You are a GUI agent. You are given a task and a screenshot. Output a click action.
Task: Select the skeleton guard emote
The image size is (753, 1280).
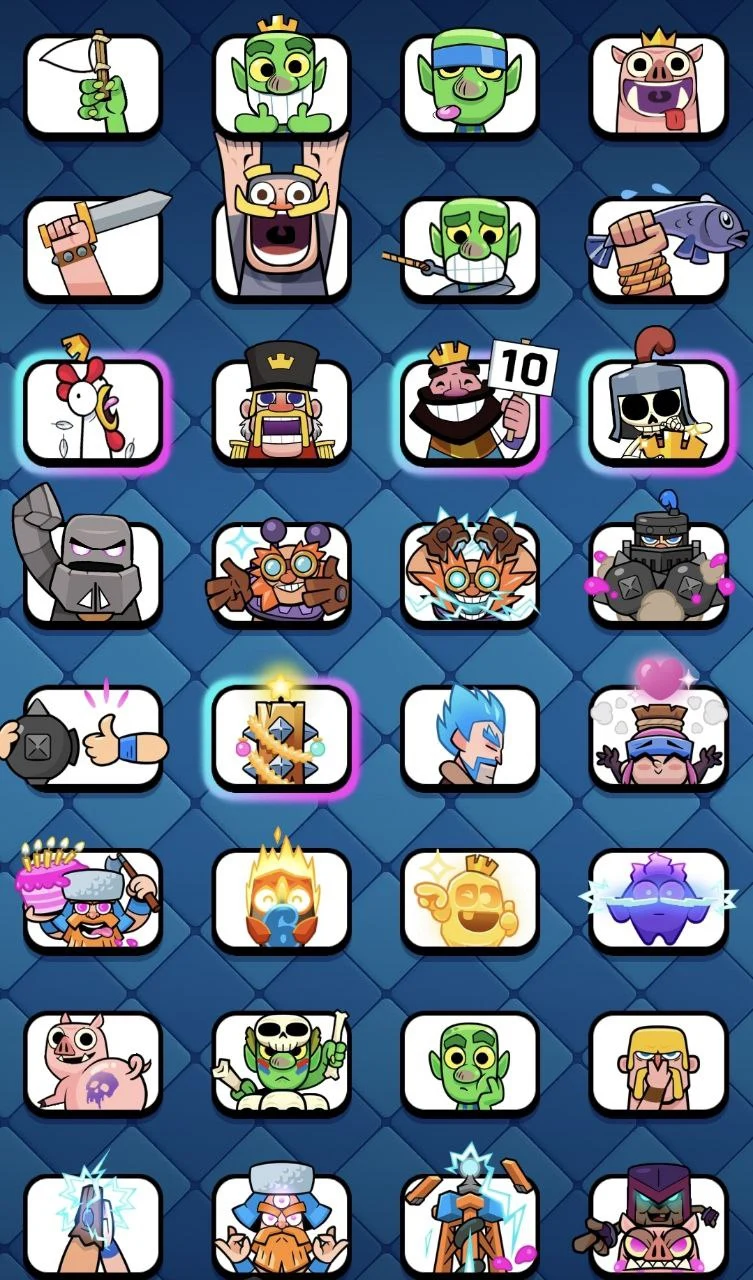click(x=658, y=410)
